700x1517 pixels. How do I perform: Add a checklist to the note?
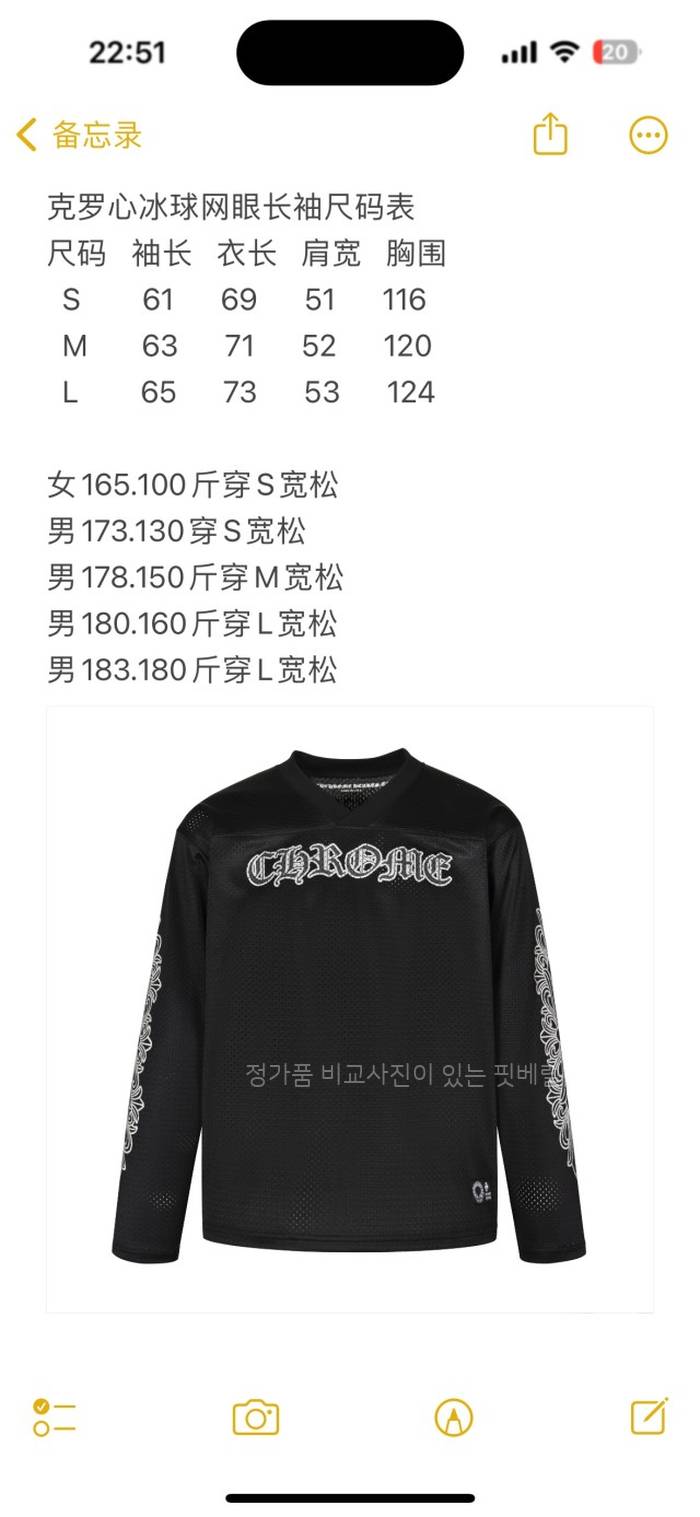coord(54,1417)
